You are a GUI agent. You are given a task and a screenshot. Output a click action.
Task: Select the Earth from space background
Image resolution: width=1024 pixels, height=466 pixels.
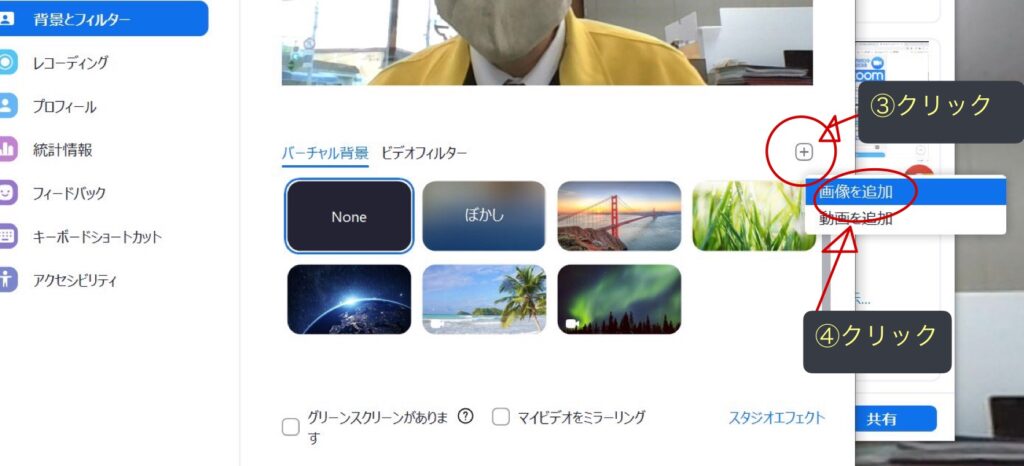[349, 299]
